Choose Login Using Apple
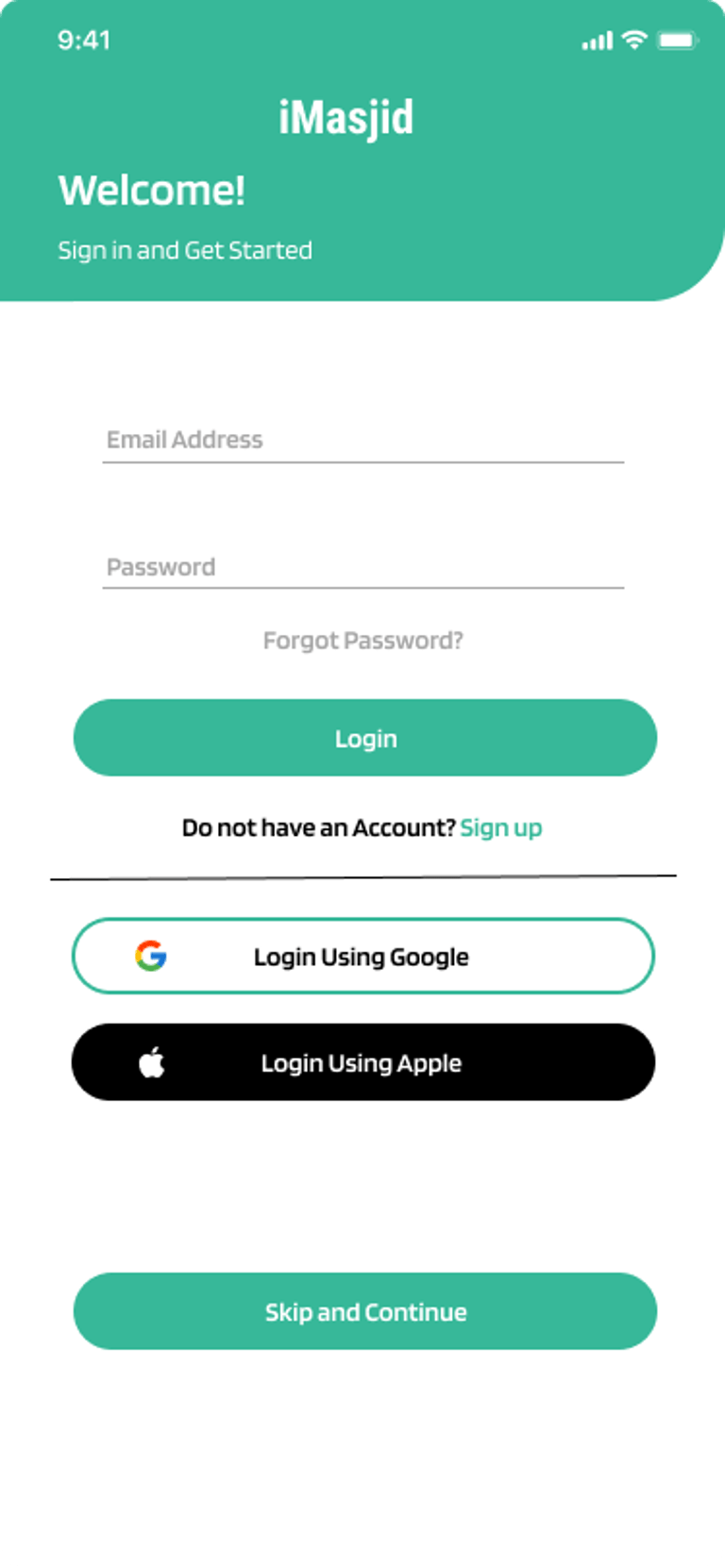Screen dimensions: 725x1568 [362, 1062]
